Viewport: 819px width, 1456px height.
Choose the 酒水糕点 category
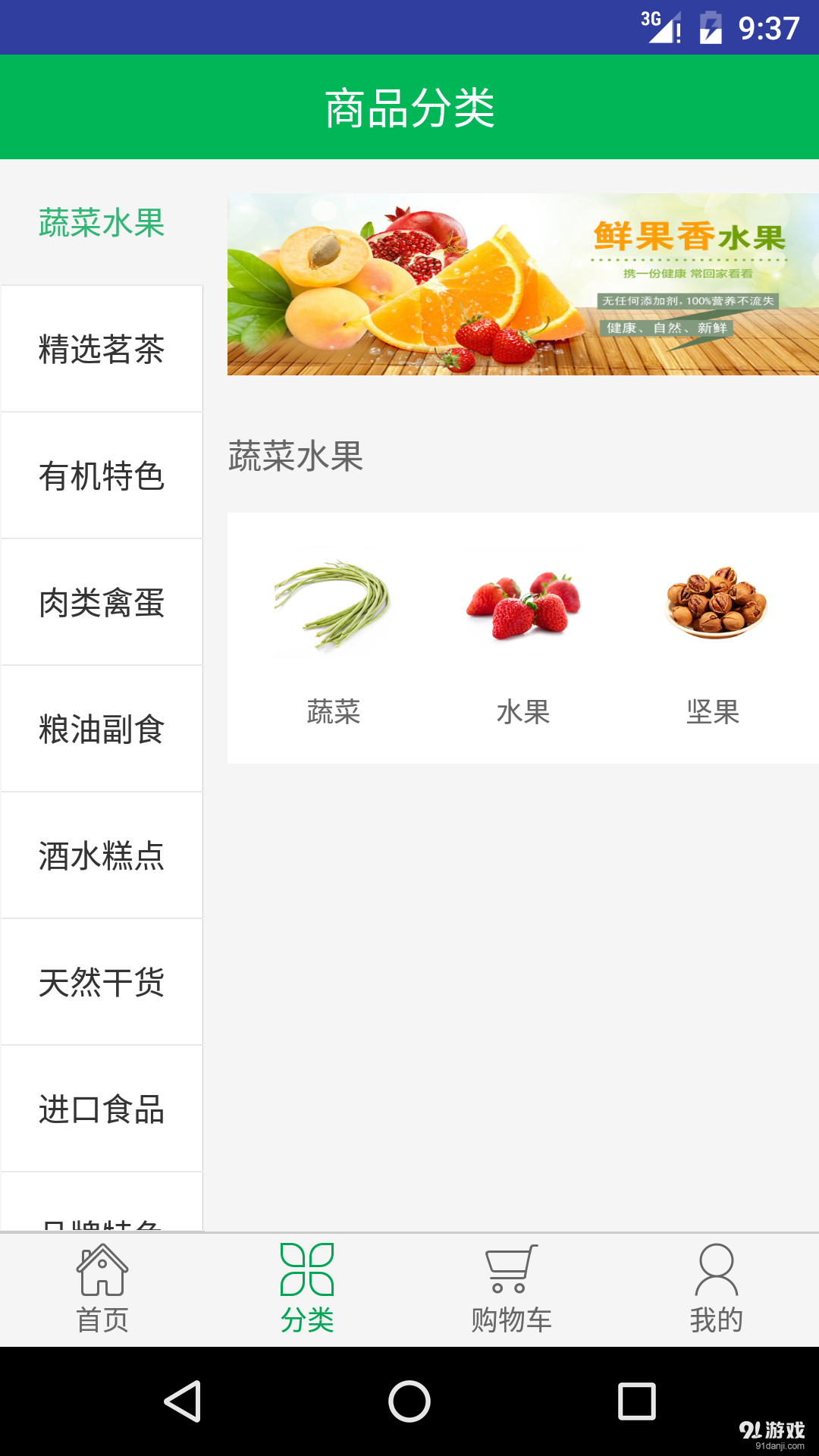coord(101,856)
